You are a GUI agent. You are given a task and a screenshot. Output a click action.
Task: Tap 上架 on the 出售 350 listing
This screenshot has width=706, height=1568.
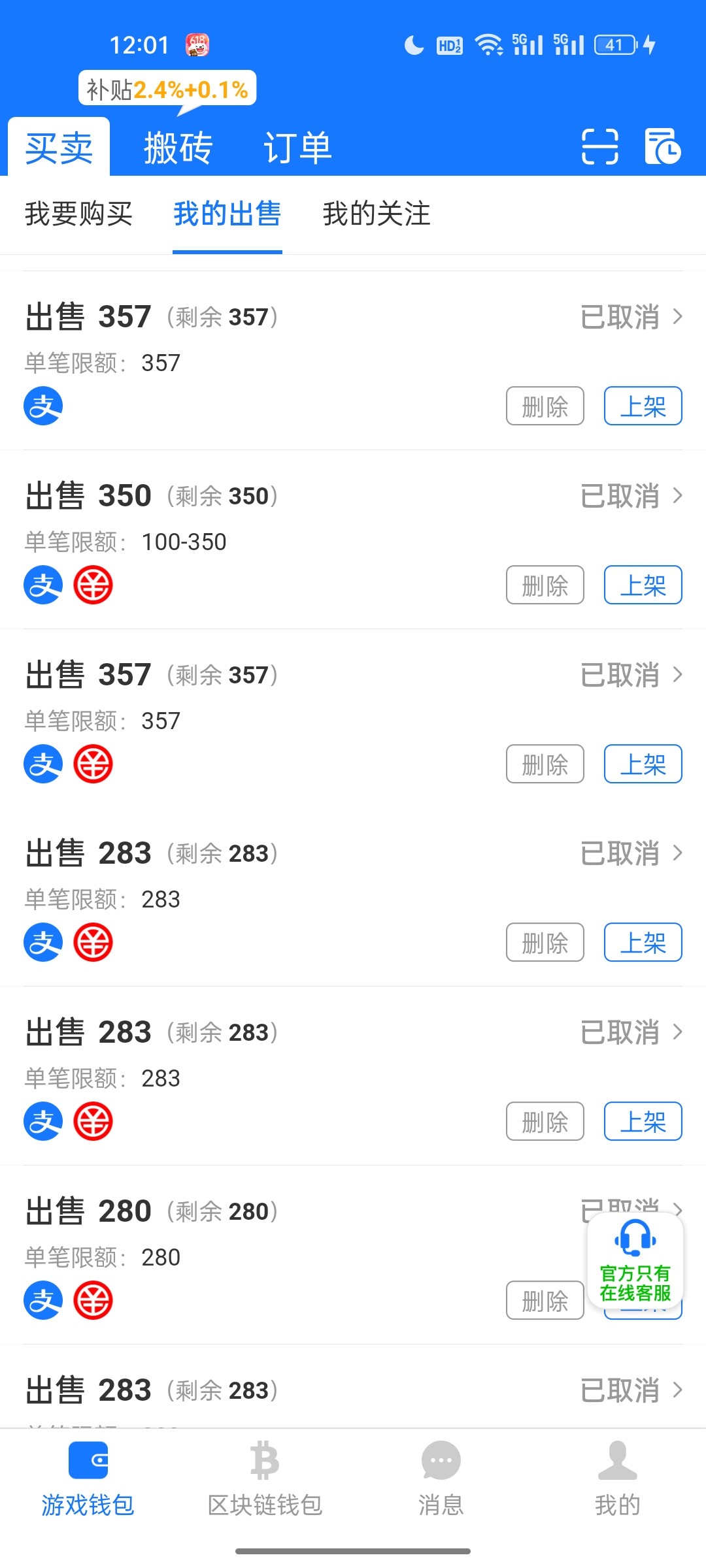pos(643,585)
